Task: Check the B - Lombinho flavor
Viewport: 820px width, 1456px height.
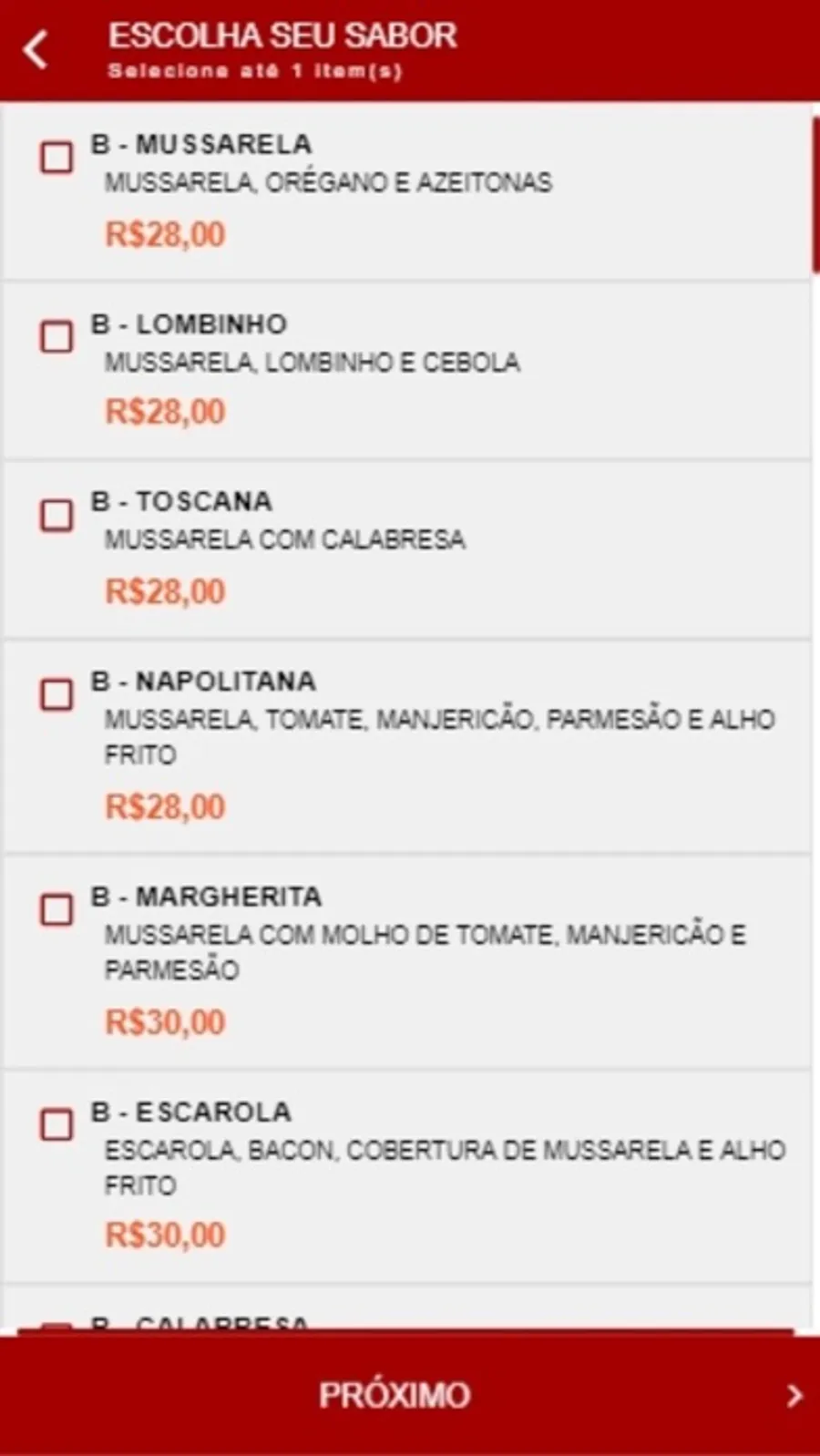Action: click(56, 337)
